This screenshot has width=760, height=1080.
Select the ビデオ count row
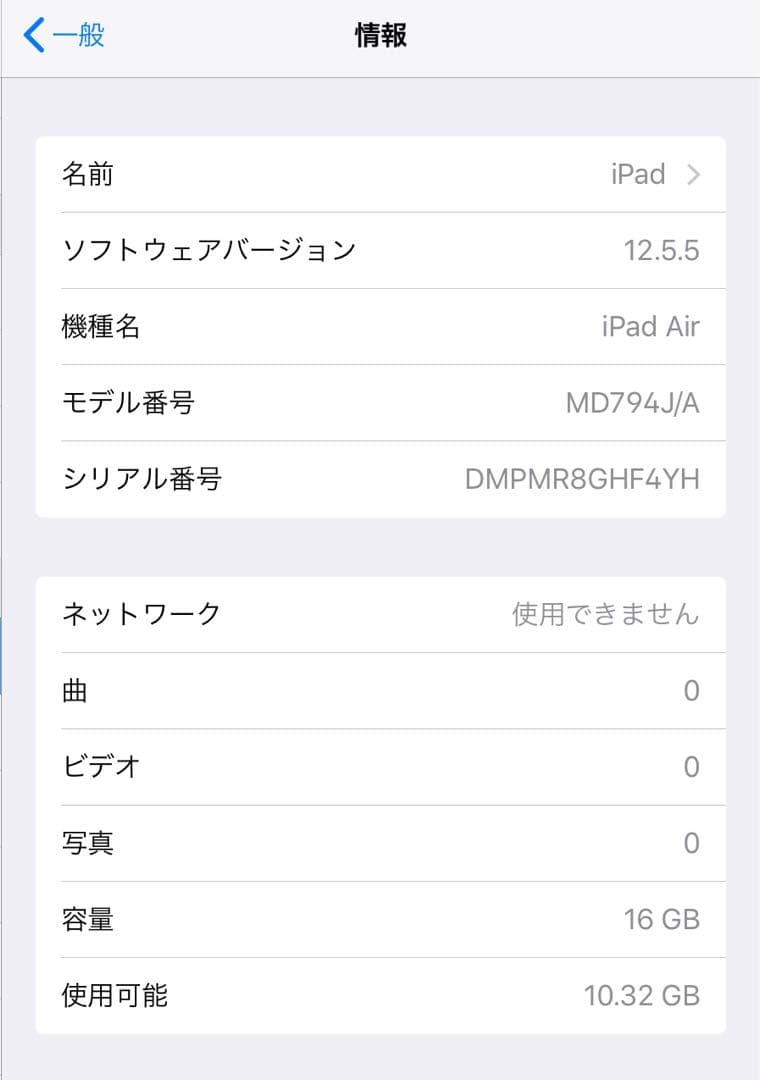[x=380, y=766]
